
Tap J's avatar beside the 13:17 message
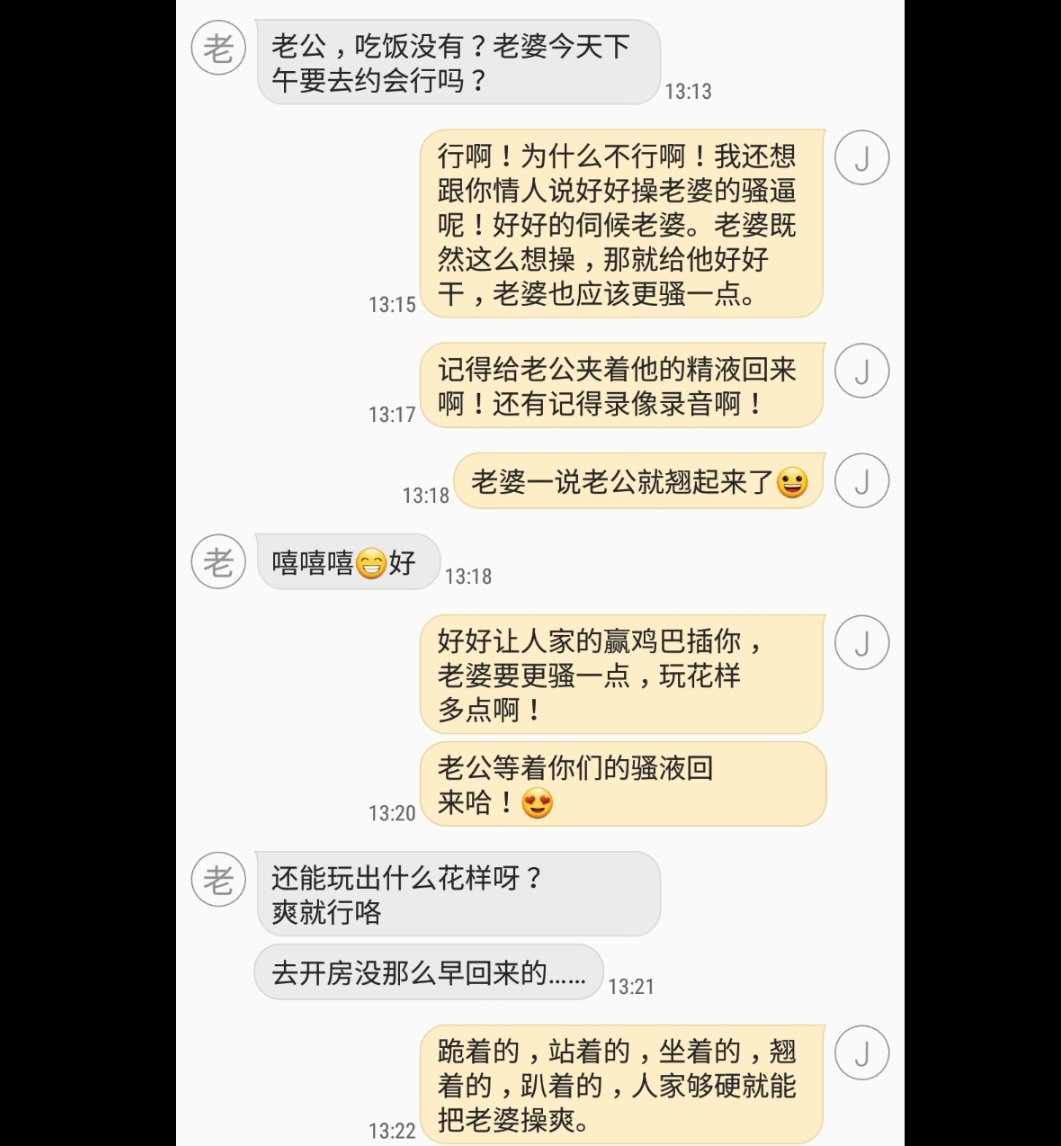point(861,371)
